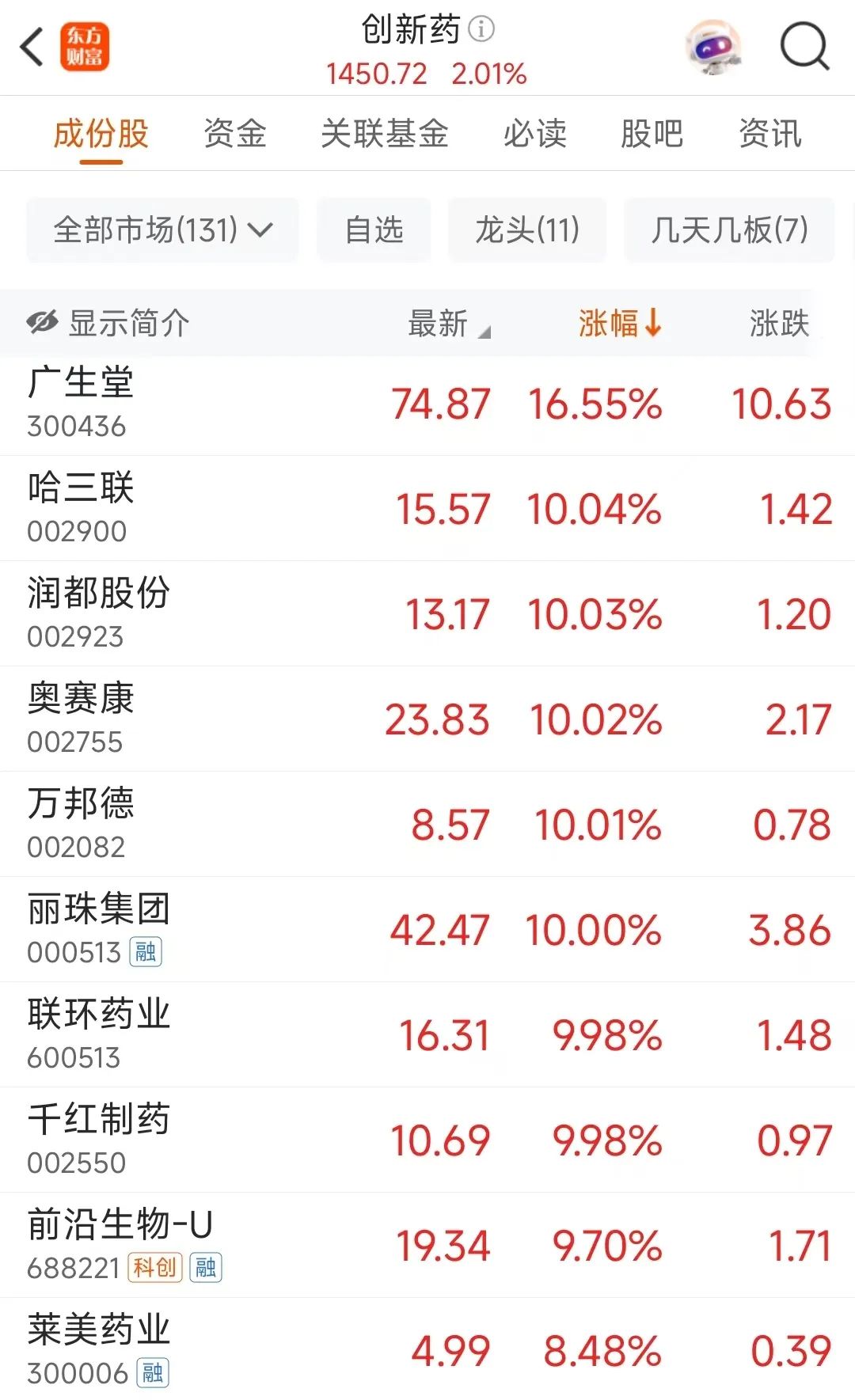
Task: Open the 必读 tab
Action: pos(535,133)
